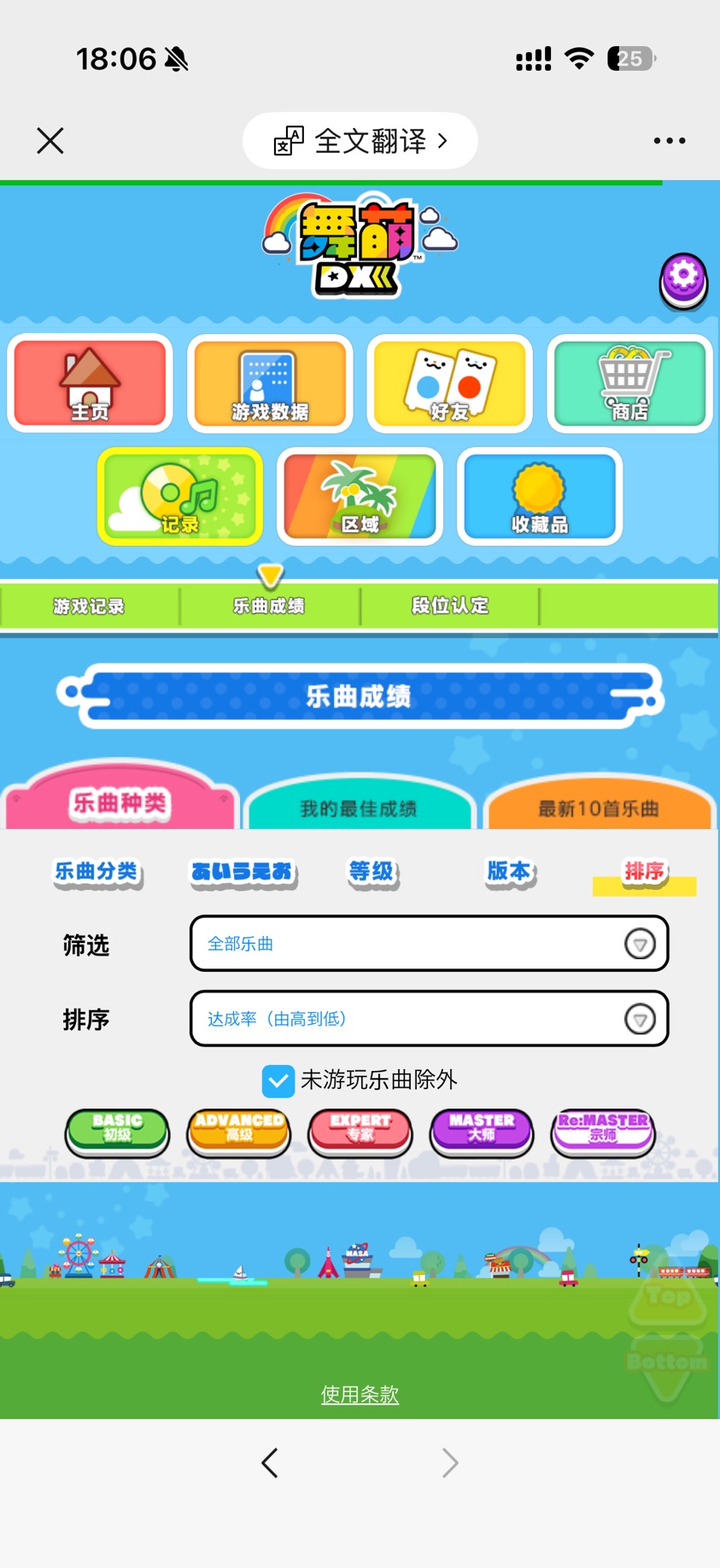Image resolution: width=720 pixels, height=1568 pixels.
Task: Open the 好友 friends section
Action: [449, 383]
